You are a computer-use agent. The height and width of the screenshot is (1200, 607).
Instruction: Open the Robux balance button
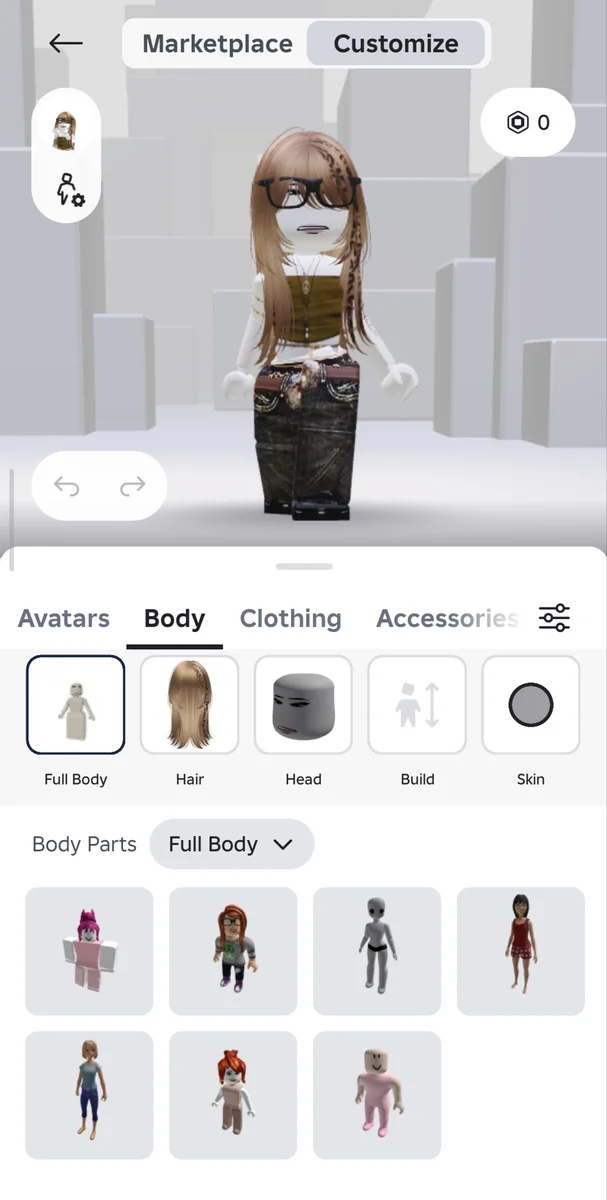coord(528,123)
